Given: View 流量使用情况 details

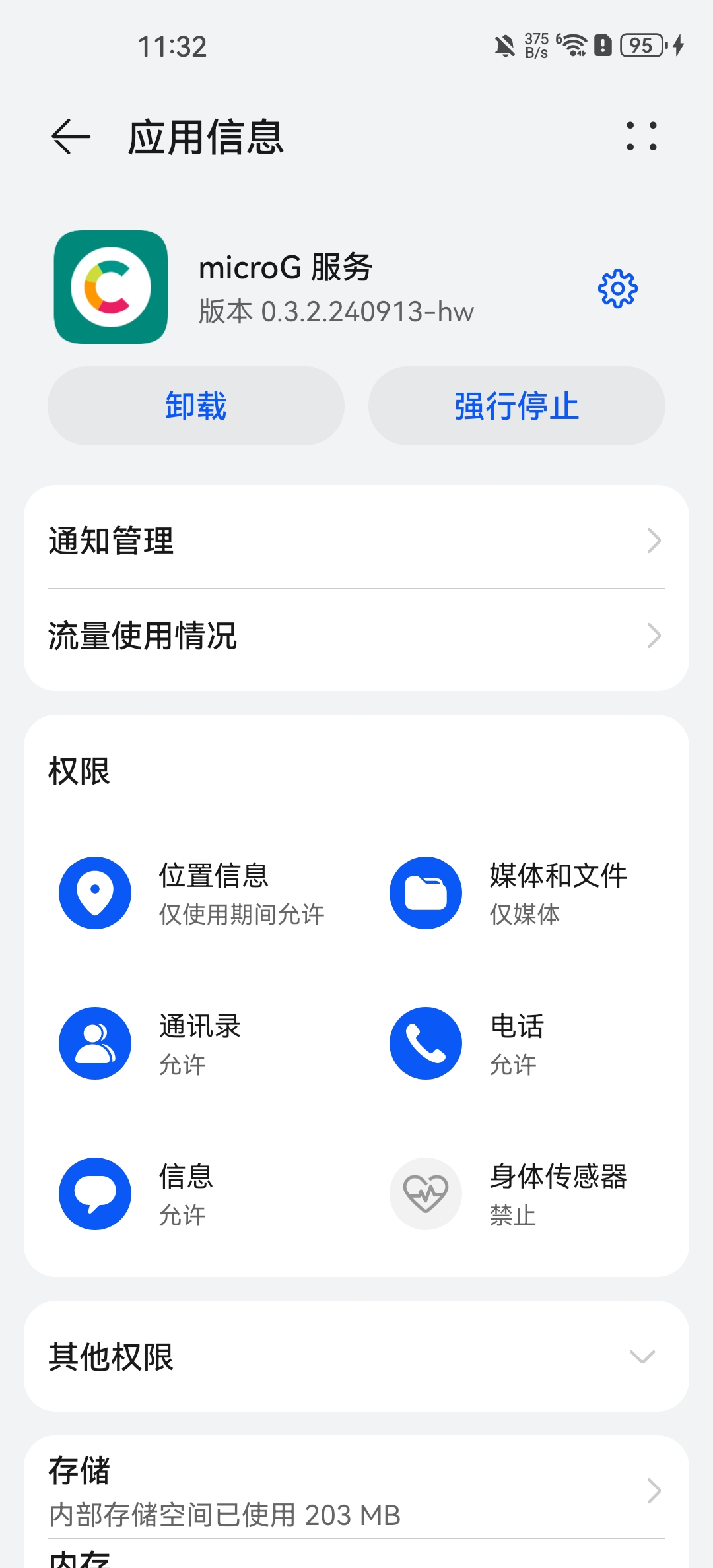Looking at the screenshot, I should (x=356, y=636).
